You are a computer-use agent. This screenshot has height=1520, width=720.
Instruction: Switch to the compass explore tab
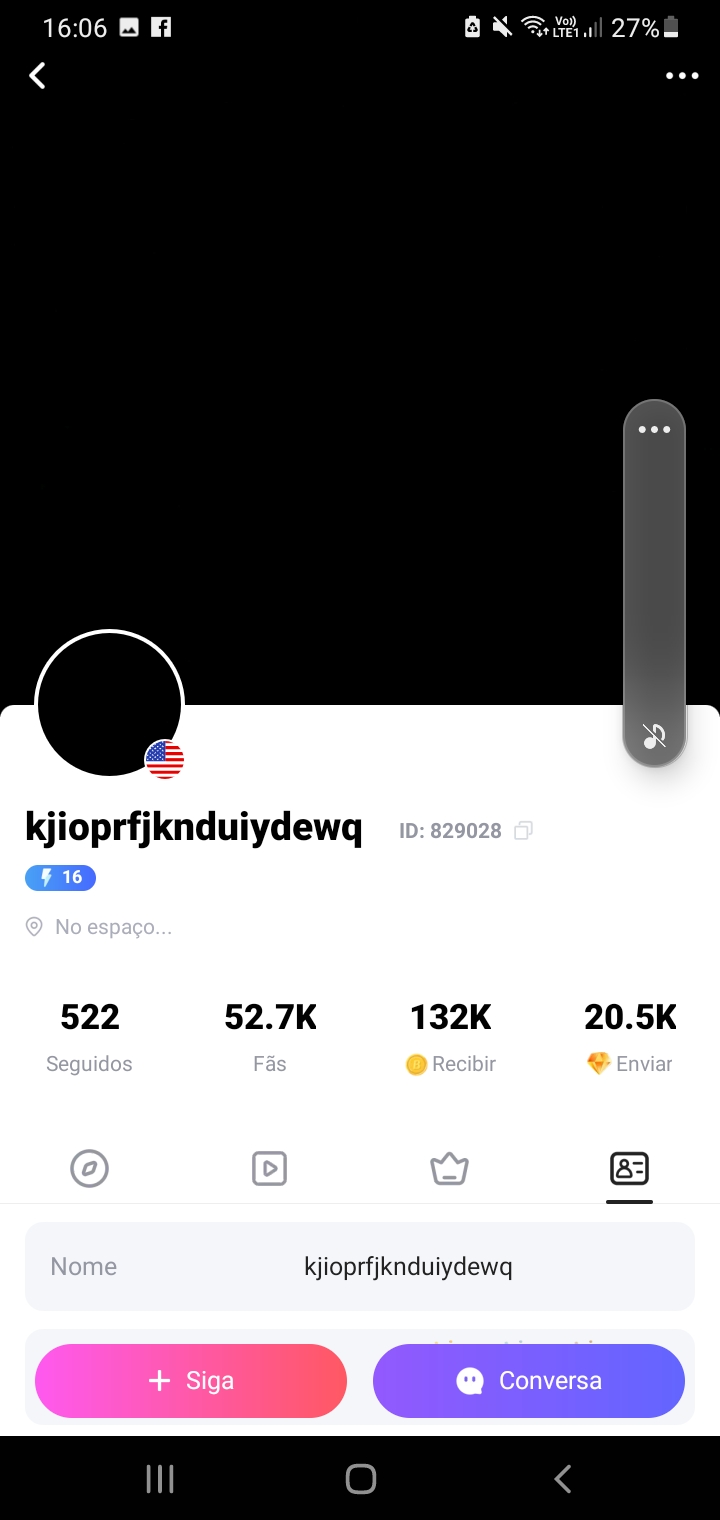(x=89, y=1168)
